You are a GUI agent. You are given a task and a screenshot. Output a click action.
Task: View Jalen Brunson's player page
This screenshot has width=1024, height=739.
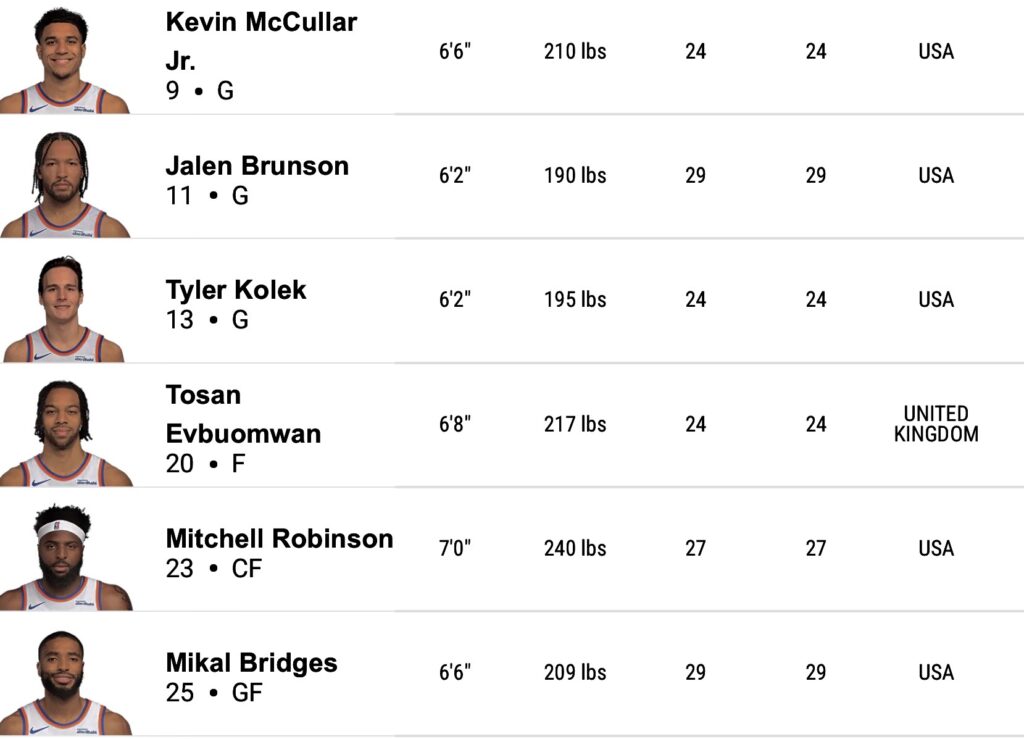(x=257, y=166)
